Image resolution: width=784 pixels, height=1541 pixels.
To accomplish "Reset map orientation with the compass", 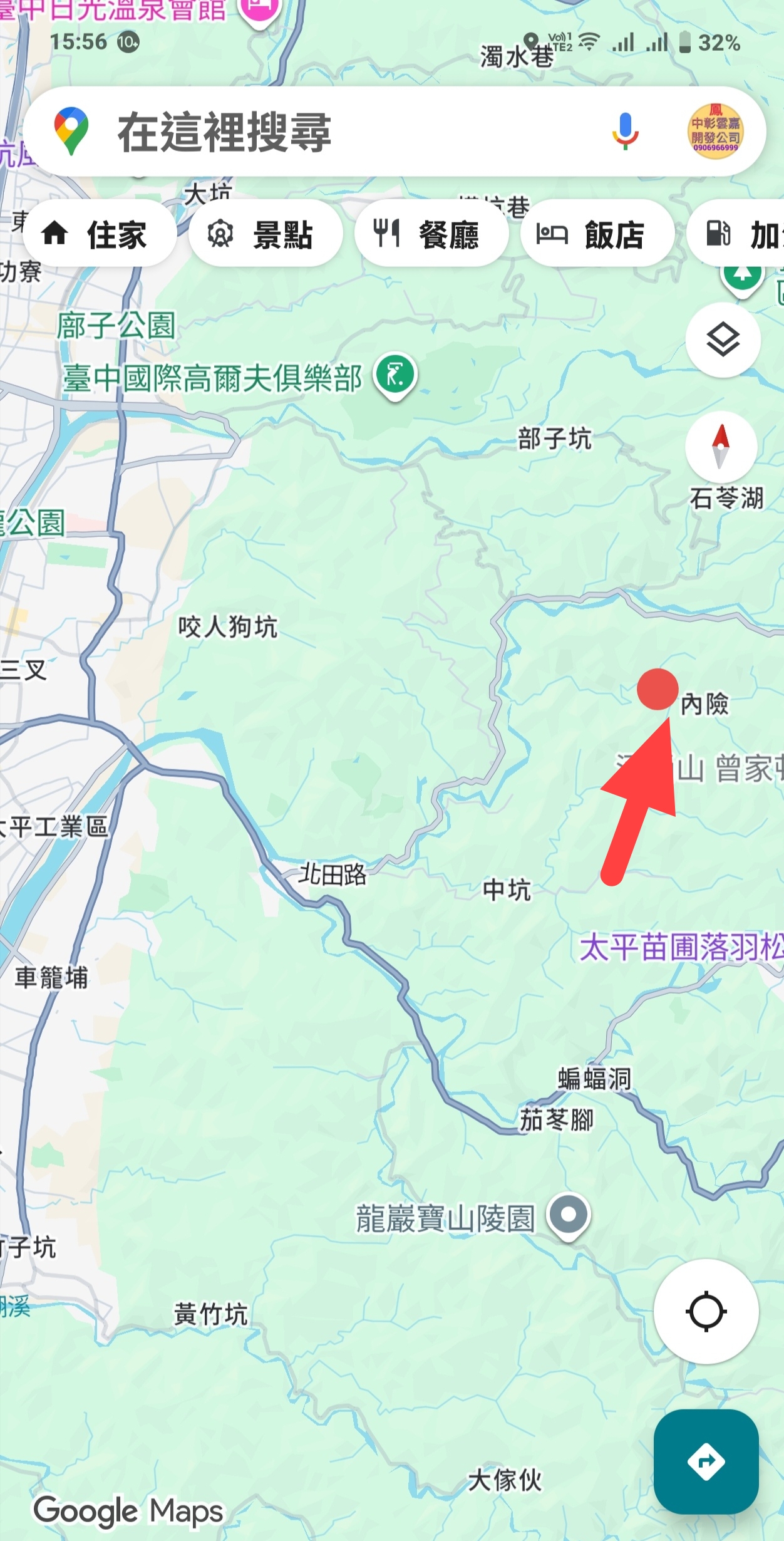I will coord(721,447).
